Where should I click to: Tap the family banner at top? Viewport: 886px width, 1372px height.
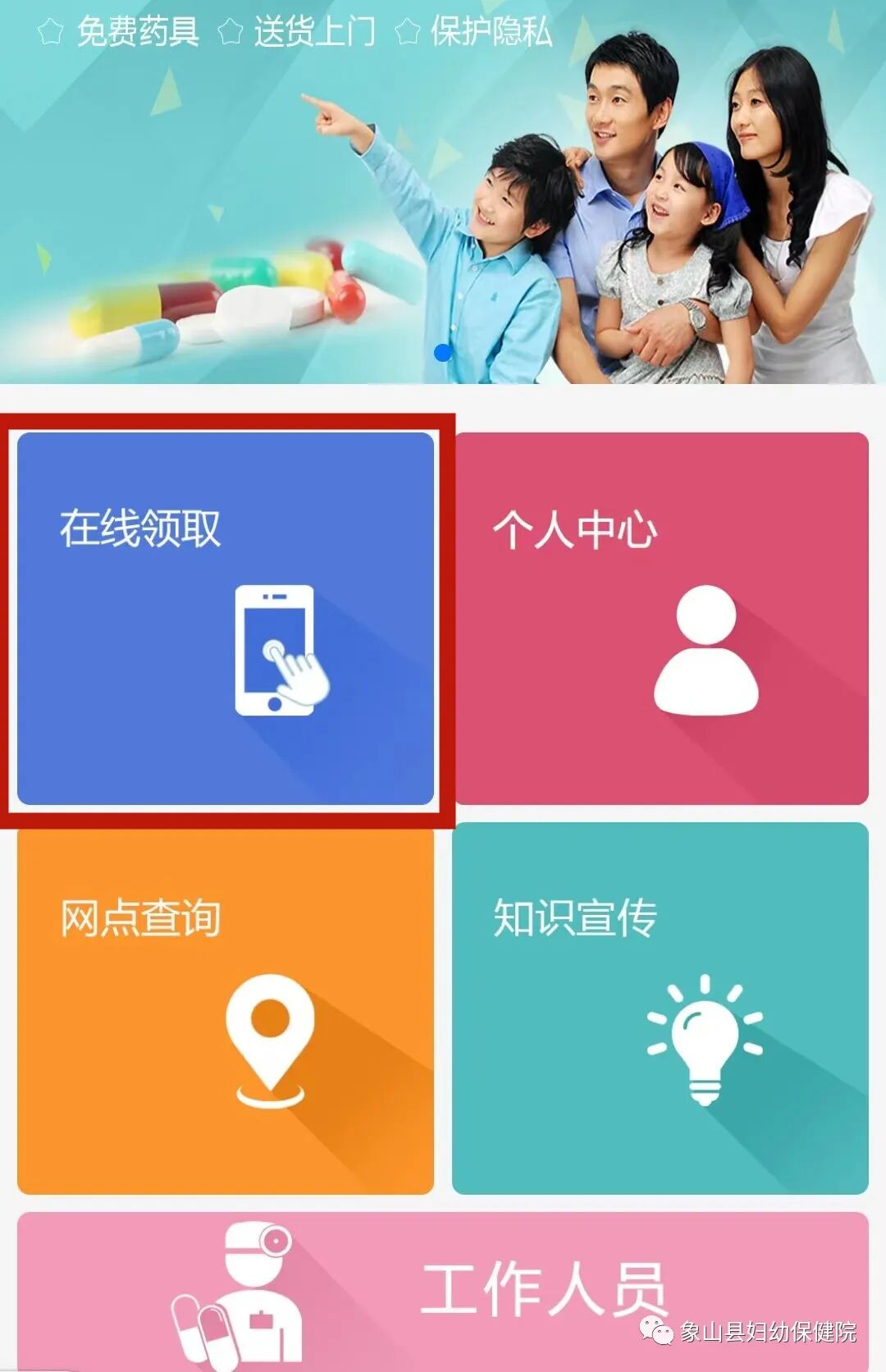(x=443, y=192)
